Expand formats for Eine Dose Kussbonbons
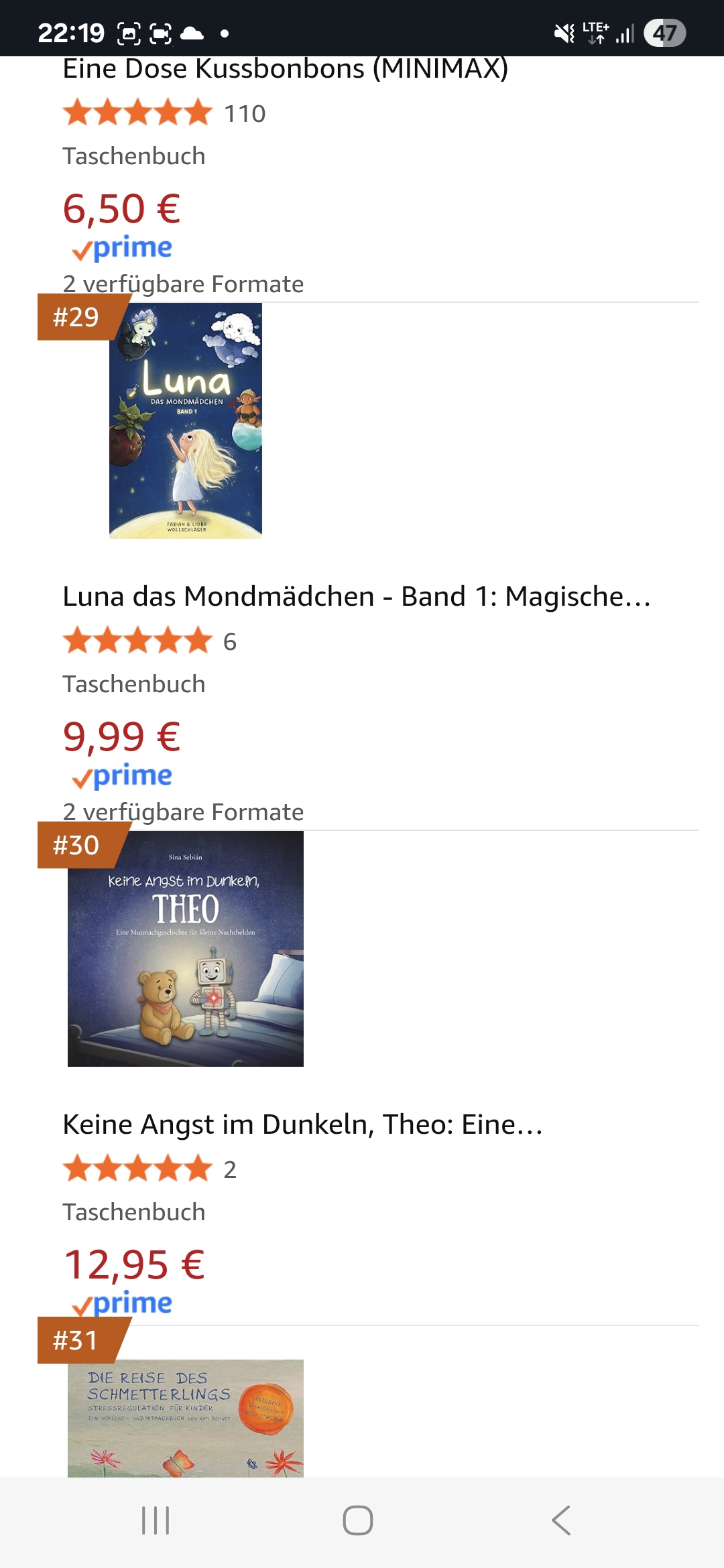724x1568 pixels. pyautogui.click(x=183, y=284)
